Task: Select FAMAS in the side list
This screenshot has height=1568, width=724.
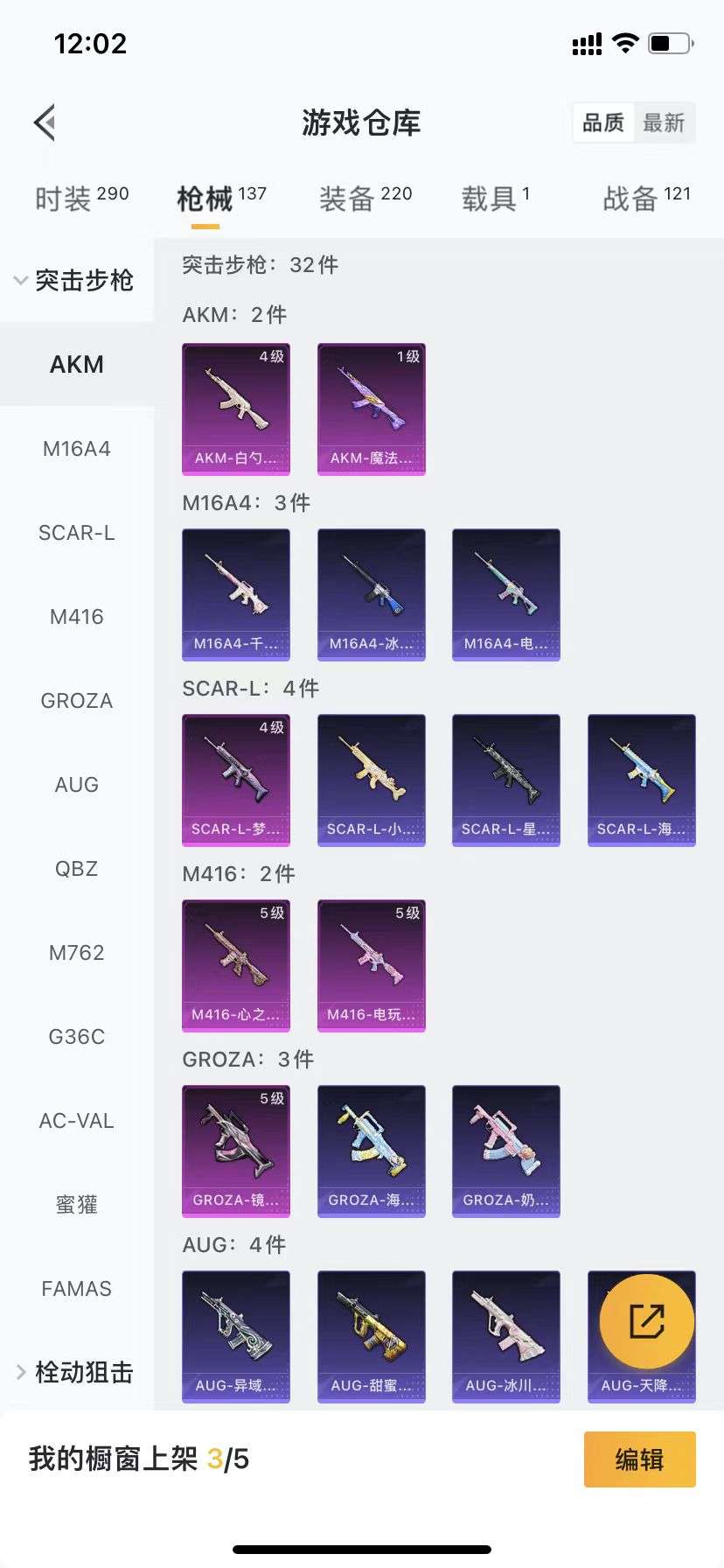Action: point(77,1289)
